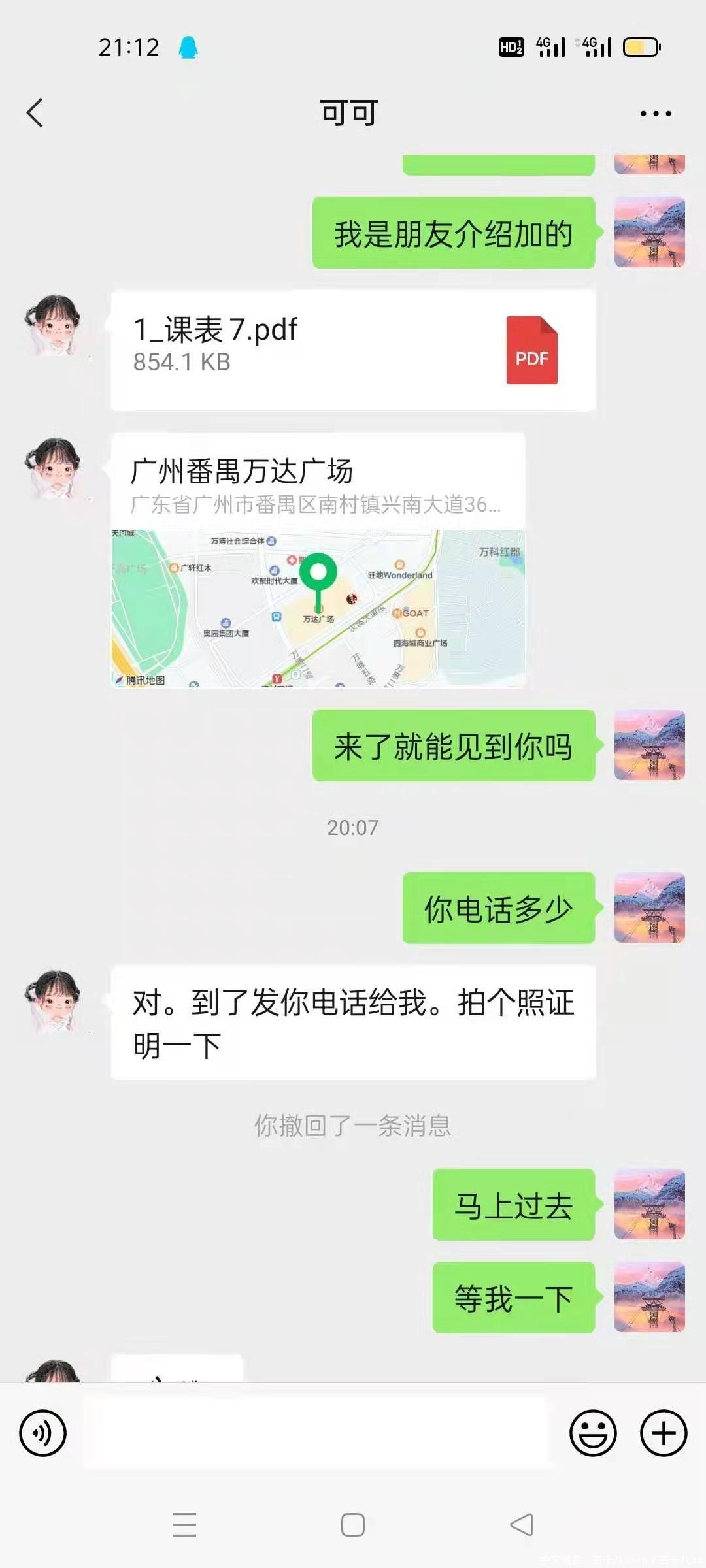Switch to voice message input

pyautogui.click(x=43, y=1433)
